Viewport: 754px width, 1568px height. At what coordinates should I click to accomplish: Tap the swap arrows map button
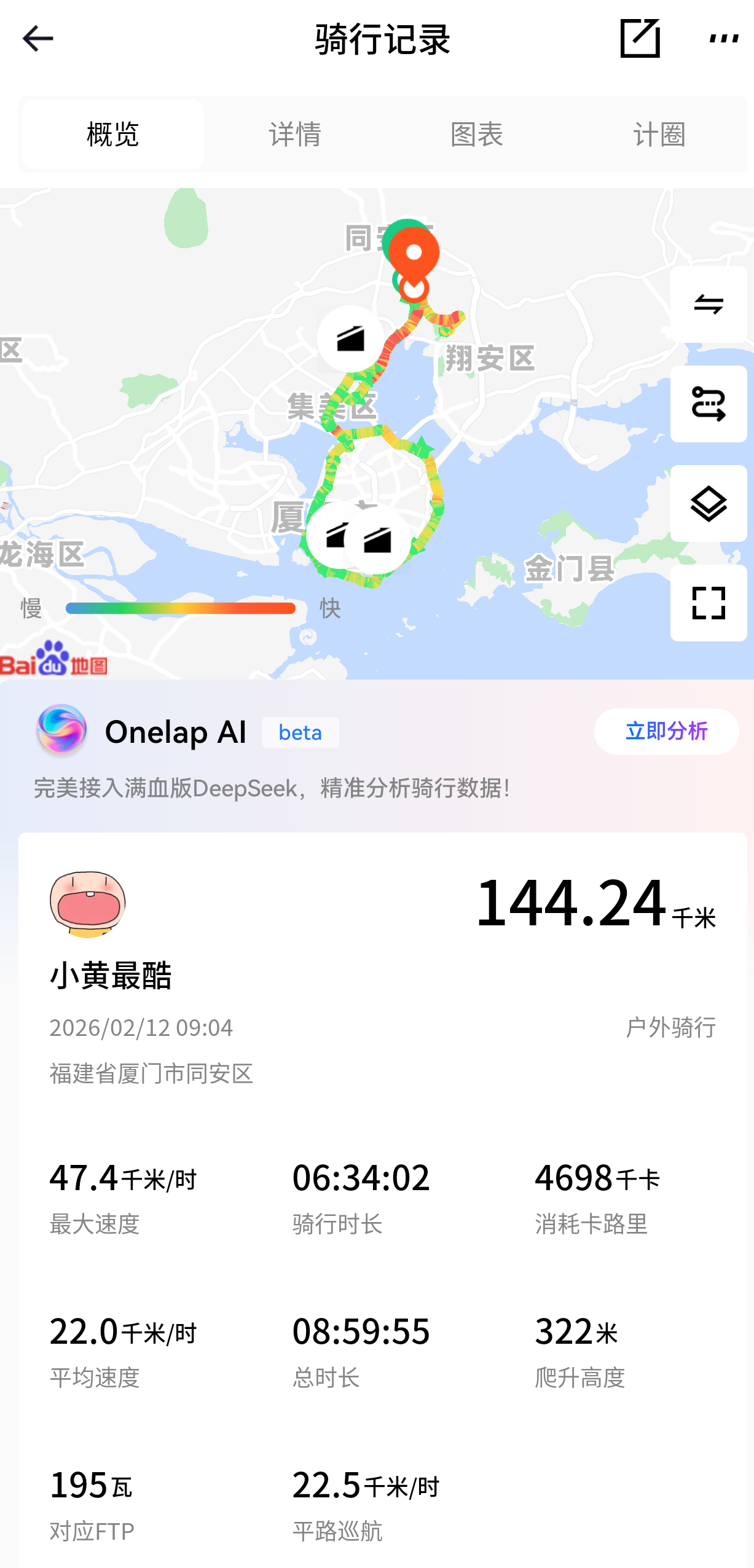coord(708,305)
